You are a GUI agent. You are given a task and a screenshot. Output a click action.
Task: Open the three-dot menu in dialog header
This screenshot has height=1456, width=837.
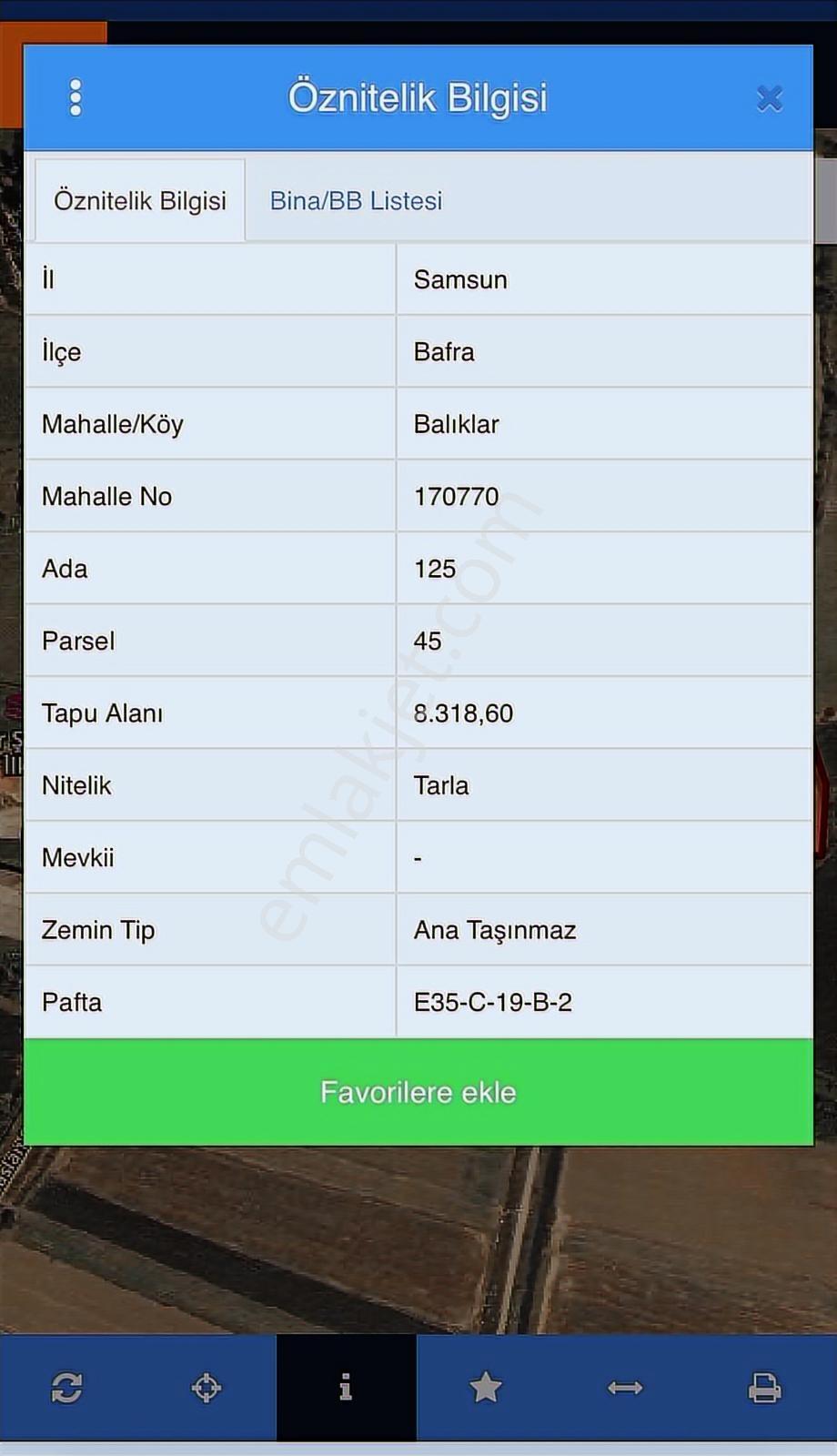point(76,97)
